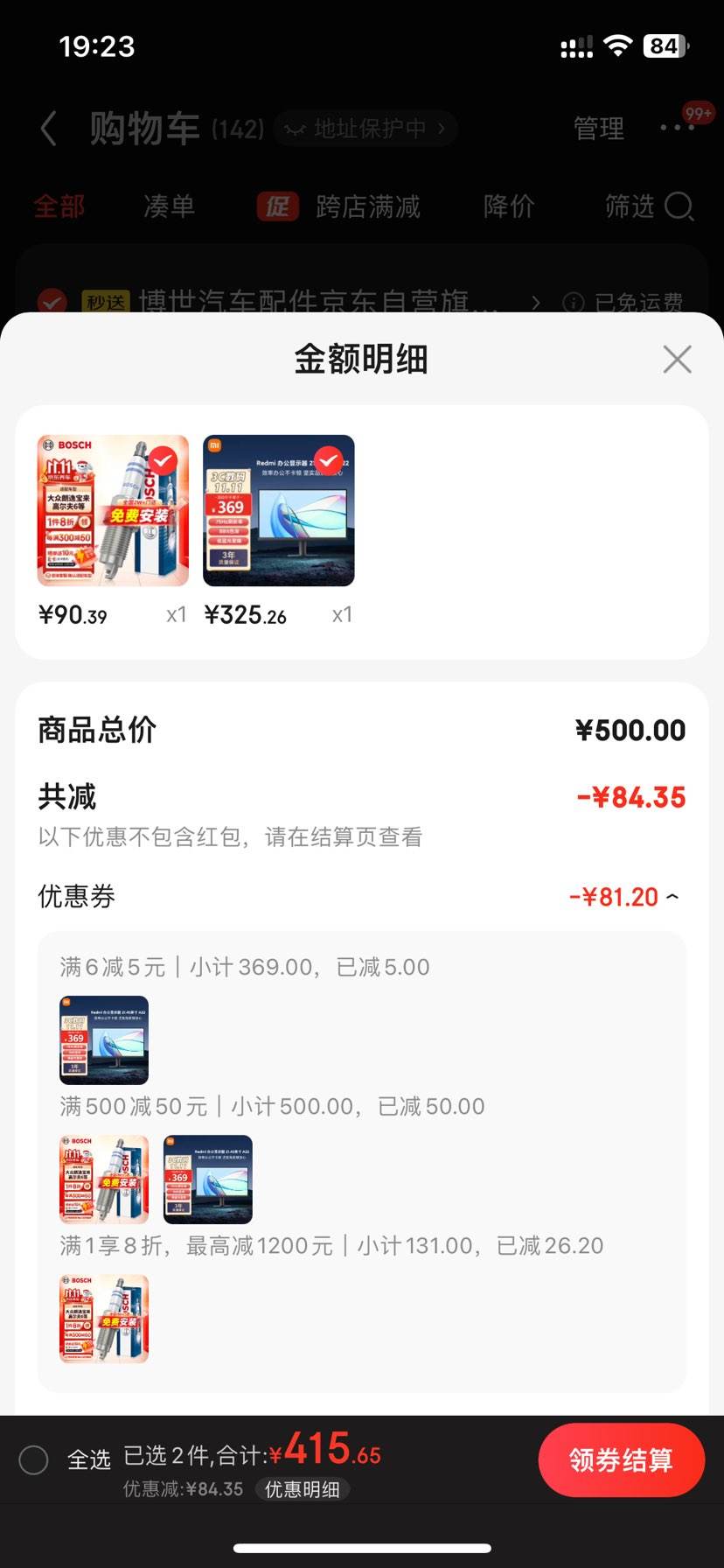Viewport: 724px width, 1568px height.
Task: Open search using the magnifier beside 筛选
Action: click(679, 207)
